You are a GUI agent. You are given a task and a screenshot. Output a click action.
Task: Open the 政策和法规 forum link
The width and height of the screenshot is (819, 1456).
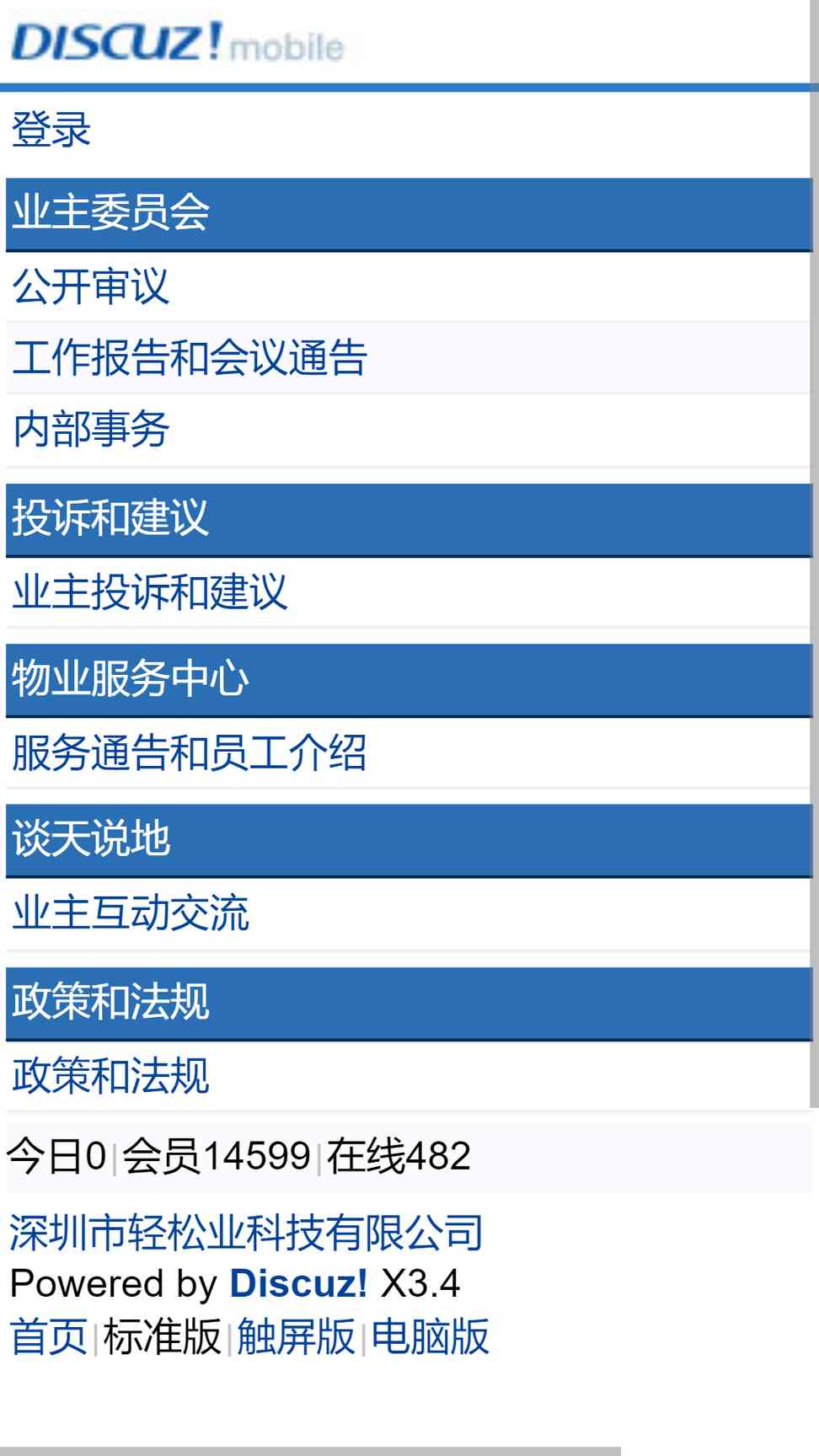(x=110, y=1076)
